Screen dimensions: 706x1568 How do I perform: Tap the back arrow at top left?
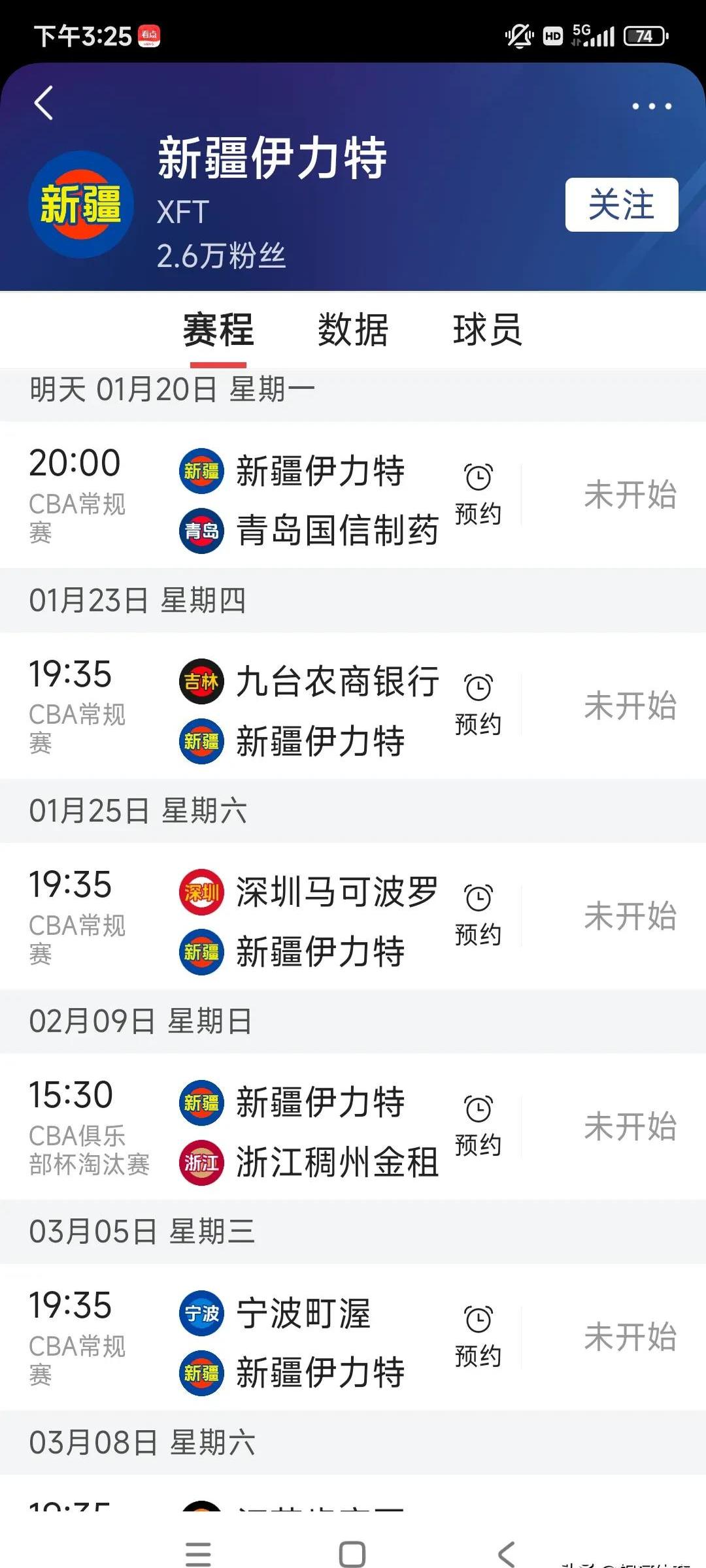43,103
